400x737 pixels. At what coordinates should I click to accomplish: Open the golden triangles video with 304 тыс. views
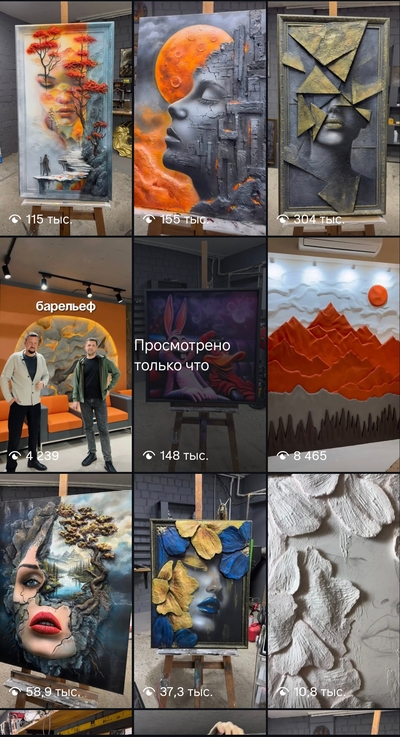334,118
